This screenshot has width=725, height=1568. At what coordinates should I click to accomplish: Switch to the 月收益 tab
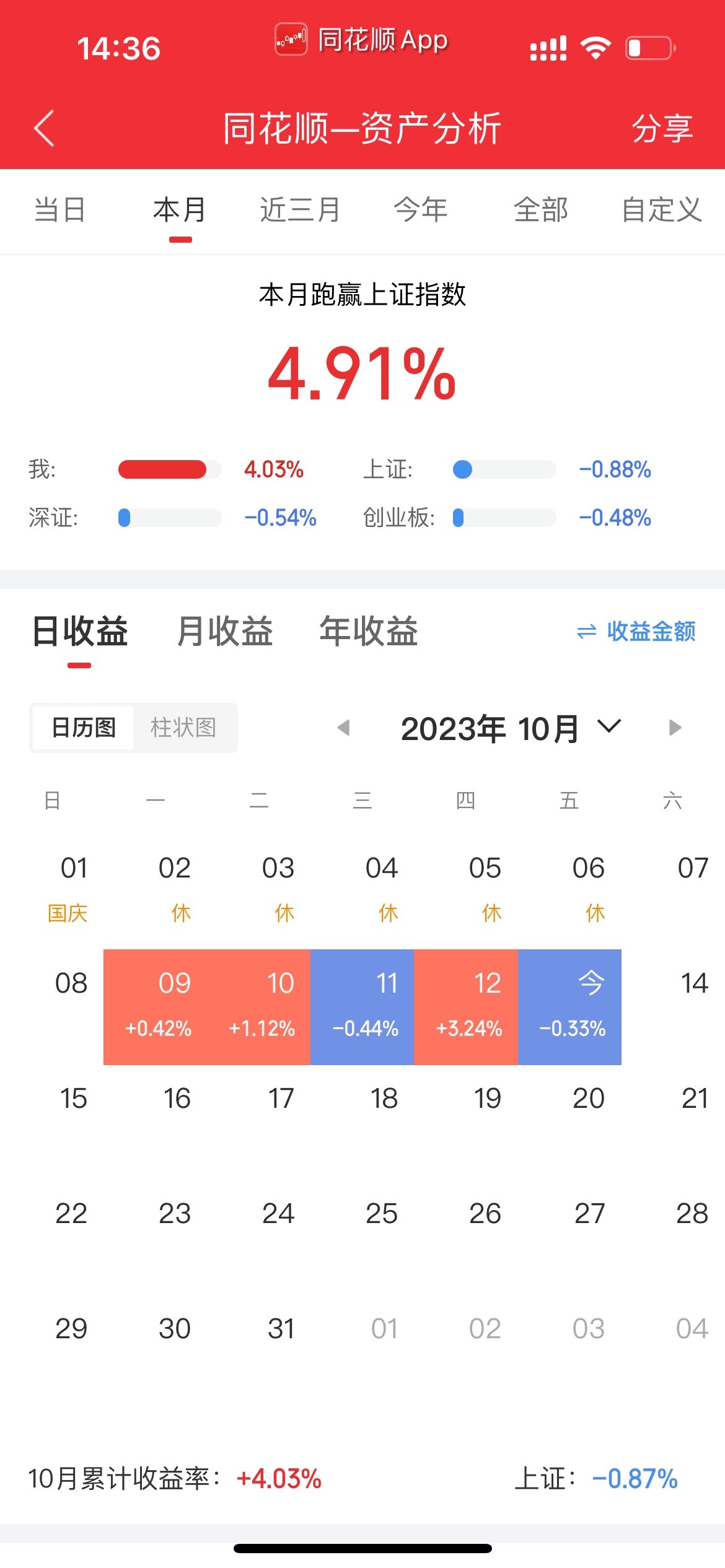click(x=224, y=631)
